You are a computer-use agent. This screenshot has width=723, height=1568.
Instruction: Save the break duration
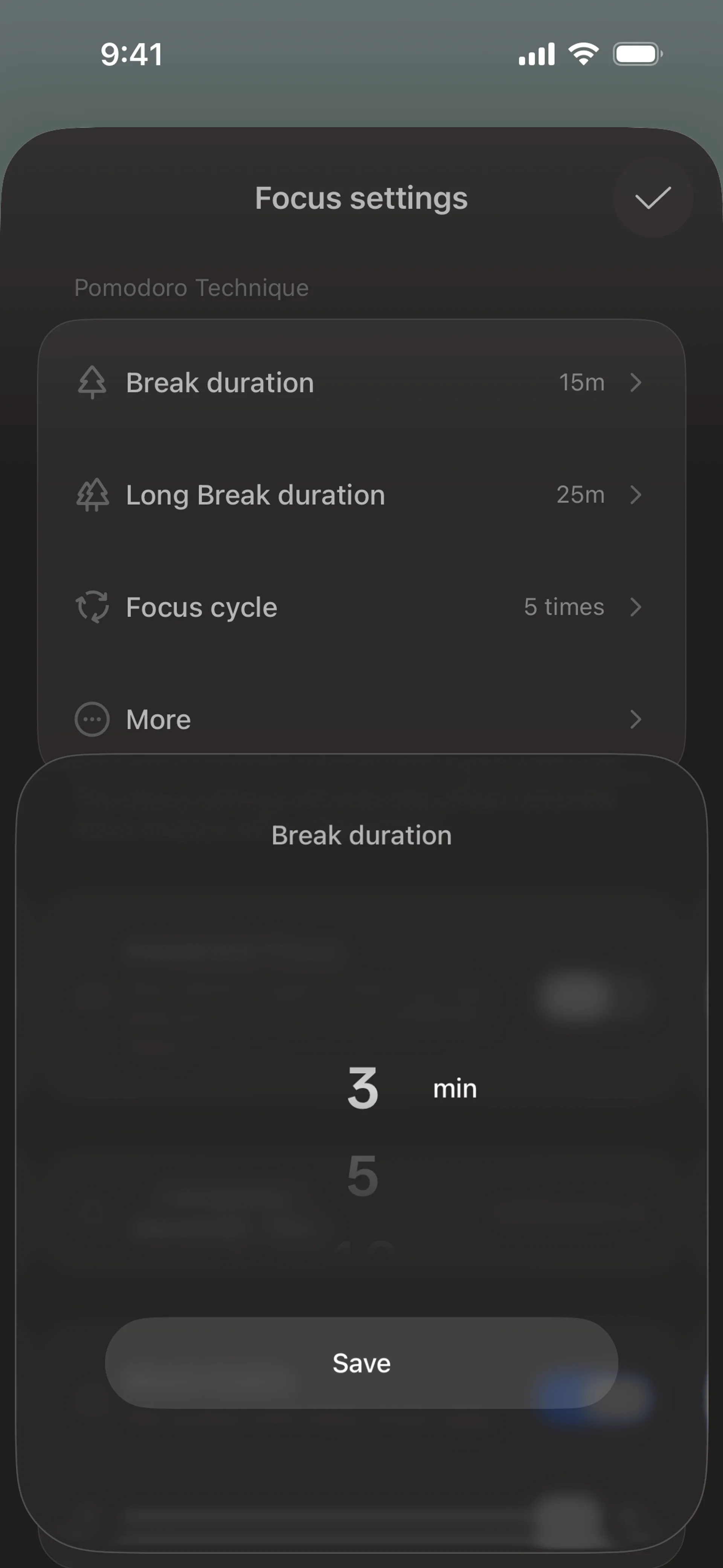click(x=361, y=1363)
